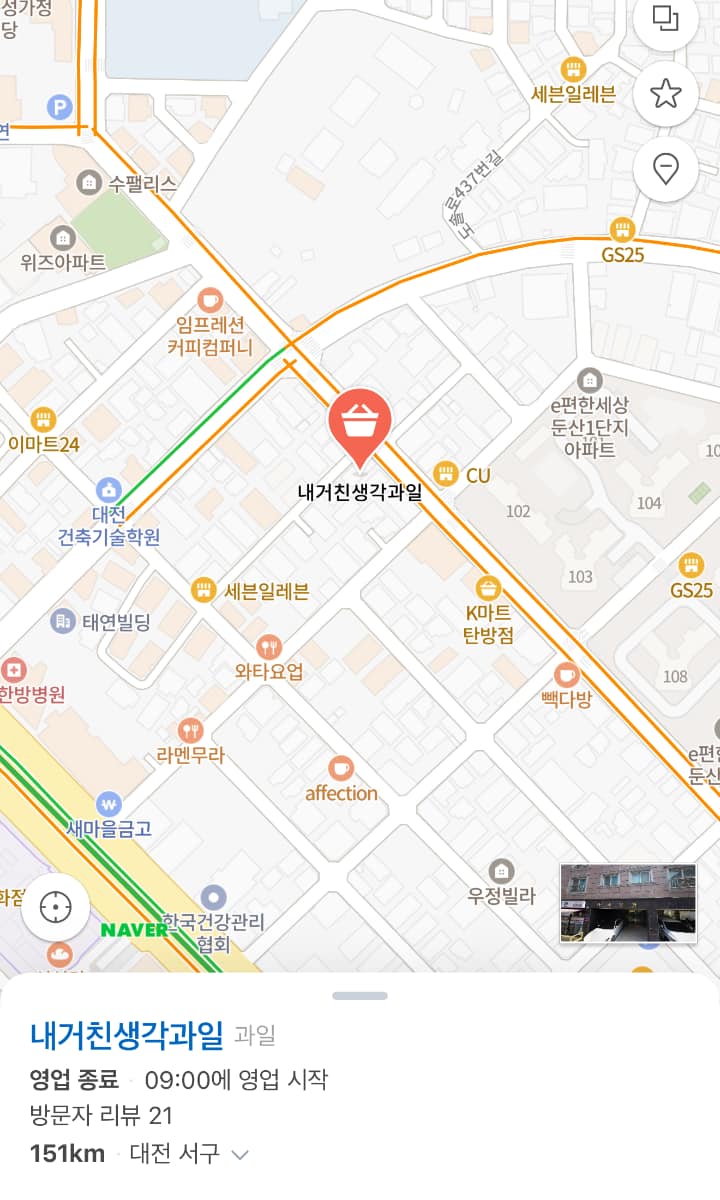The image size is (720, 1200).
Task: Open the 라멘무라 restaurant marker
Action: [190, 730]
